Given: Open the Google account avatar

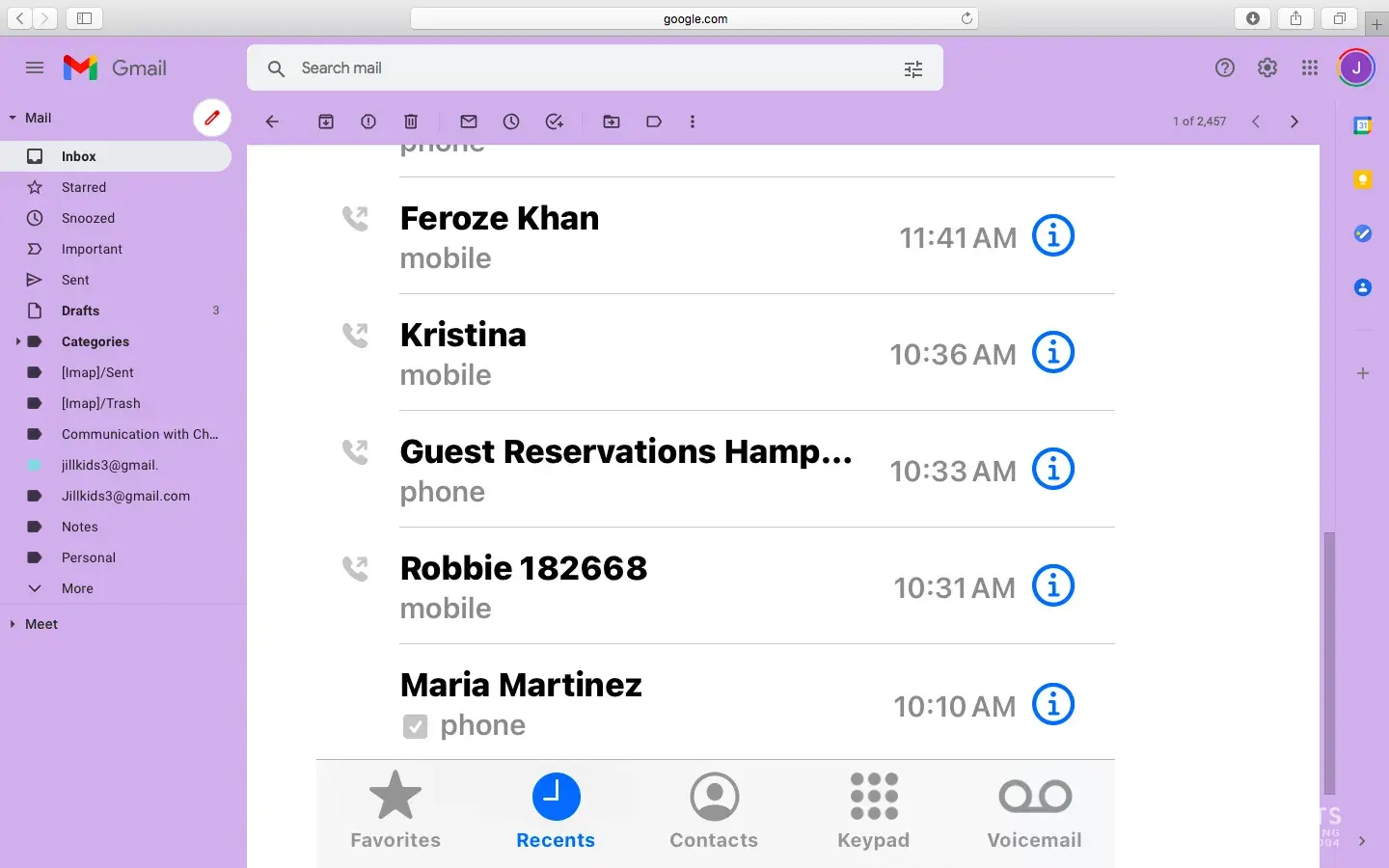Looking at the screenshot, I should [x=1356, y=68].
